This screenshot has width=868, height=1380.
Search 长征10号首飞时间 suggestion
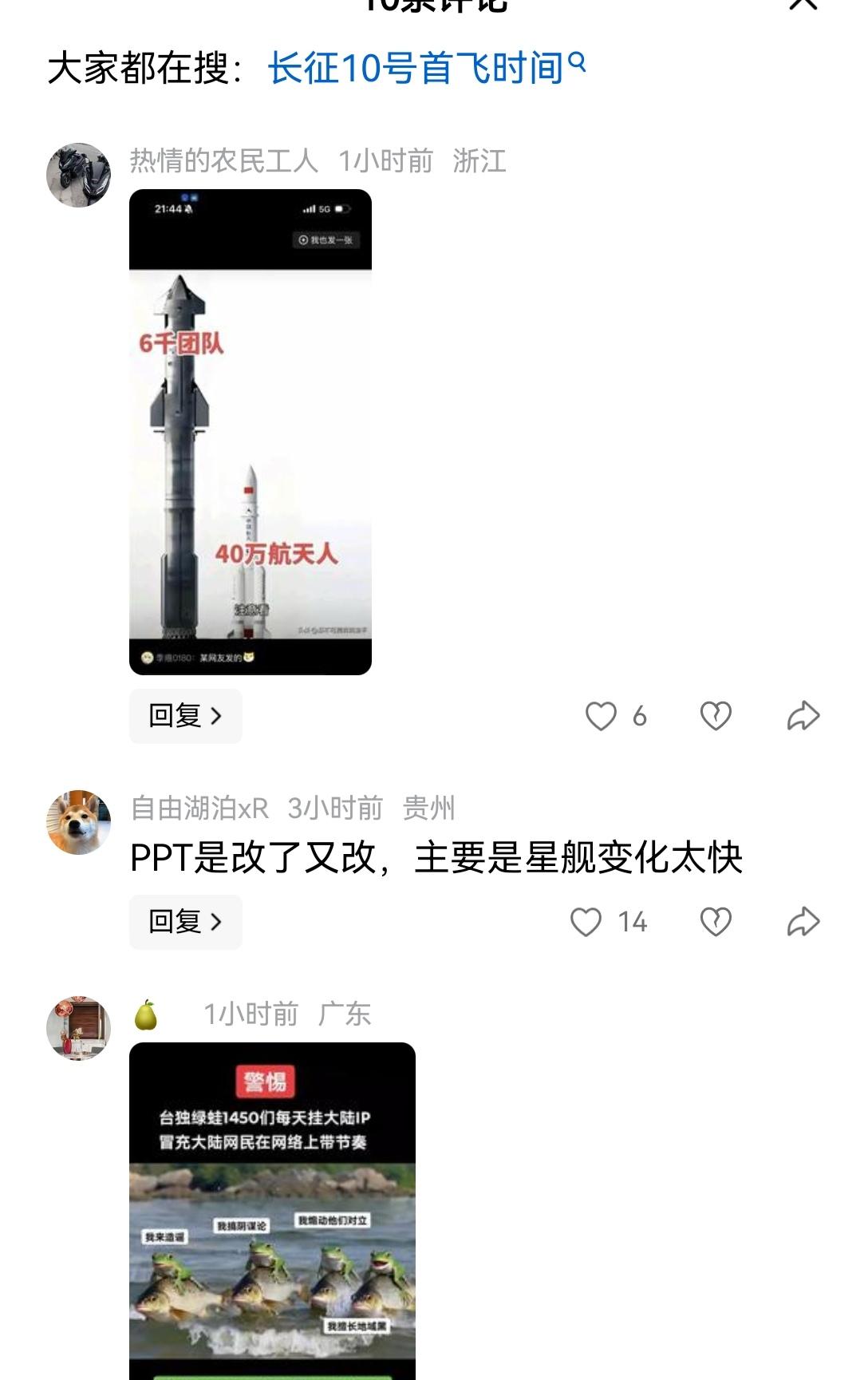[427, 69]
